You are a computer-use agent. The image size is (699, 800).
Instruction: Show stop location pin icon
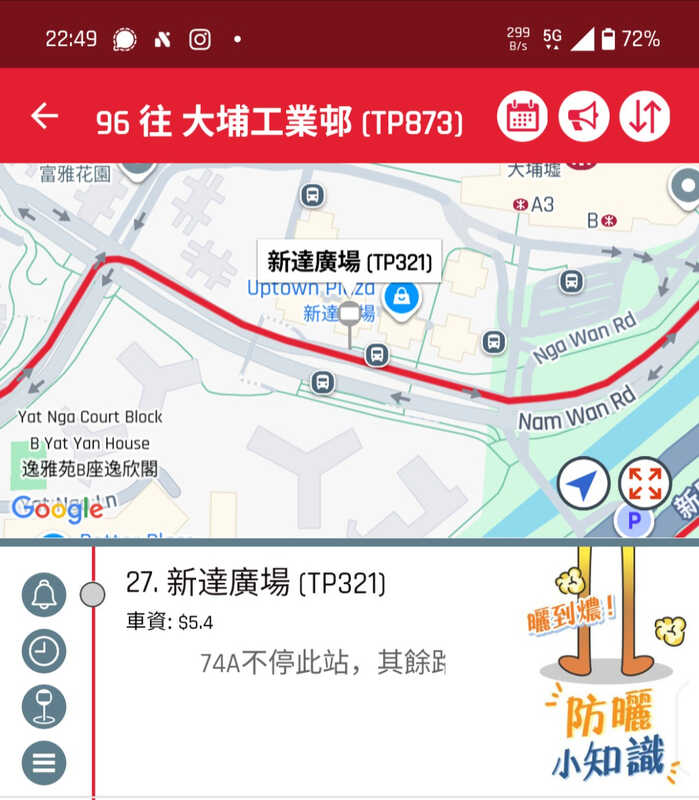point(44,706)
